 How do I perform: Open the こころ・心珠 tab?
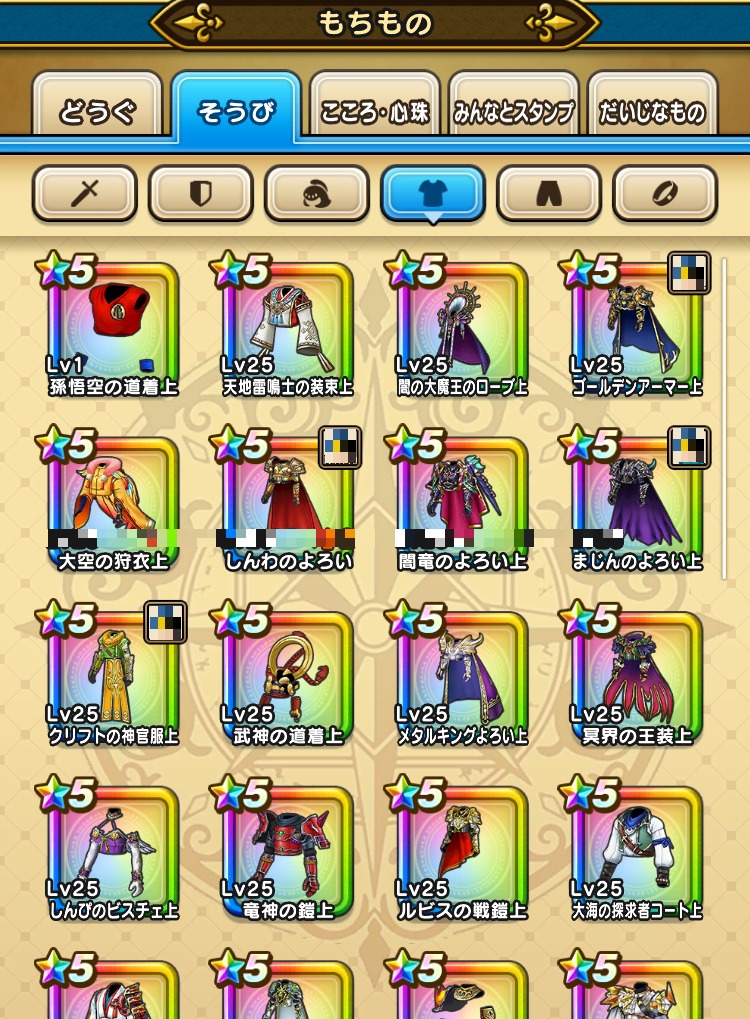375,111
